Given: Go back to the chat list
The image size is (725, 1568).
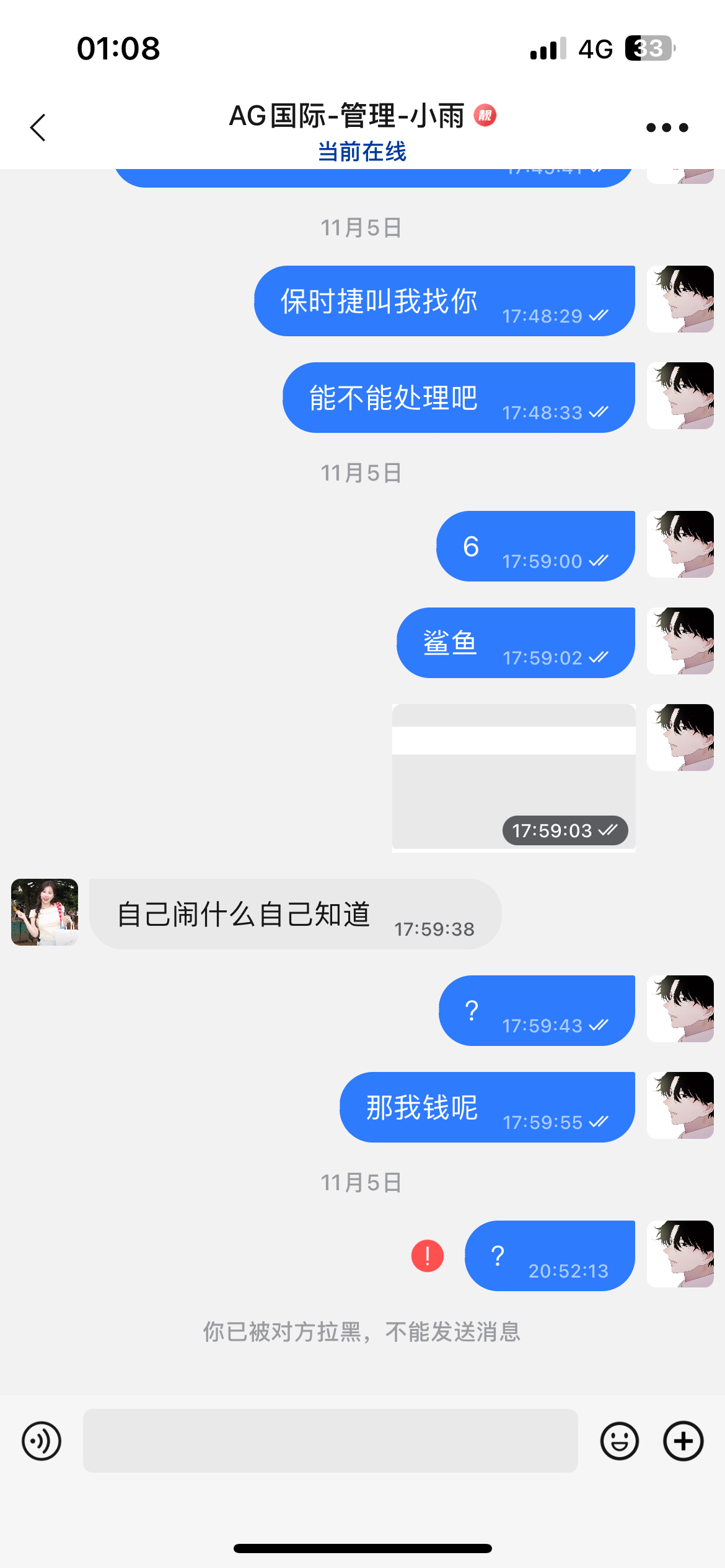Looking at the screenshot, I should pos(38,128).
